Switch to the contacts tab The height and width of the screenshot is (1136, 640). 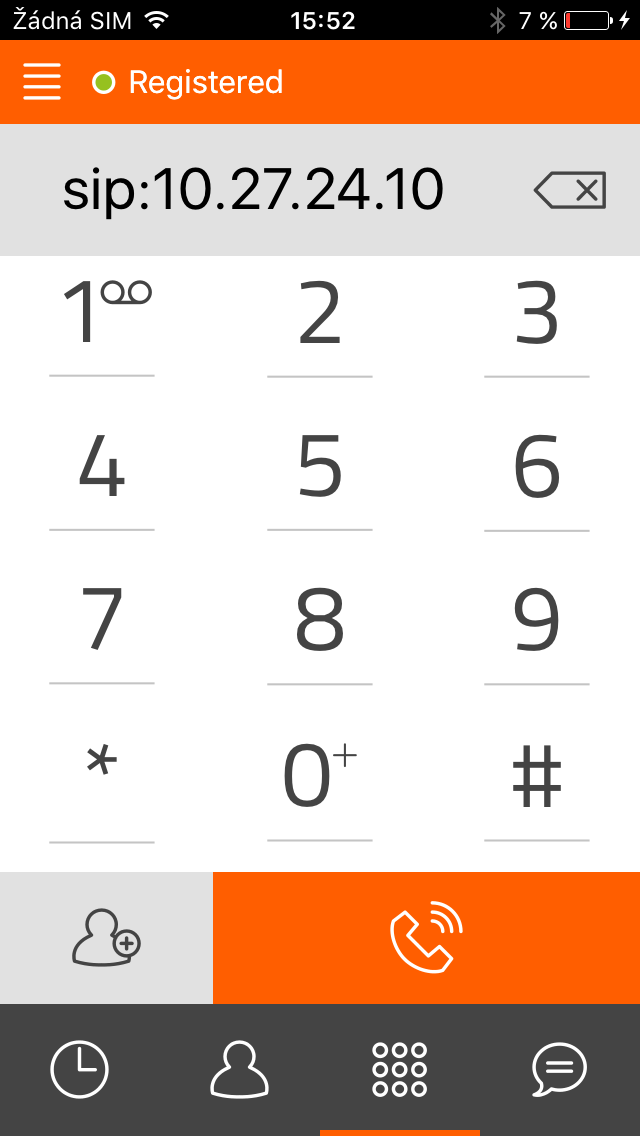pos(240,1070)
